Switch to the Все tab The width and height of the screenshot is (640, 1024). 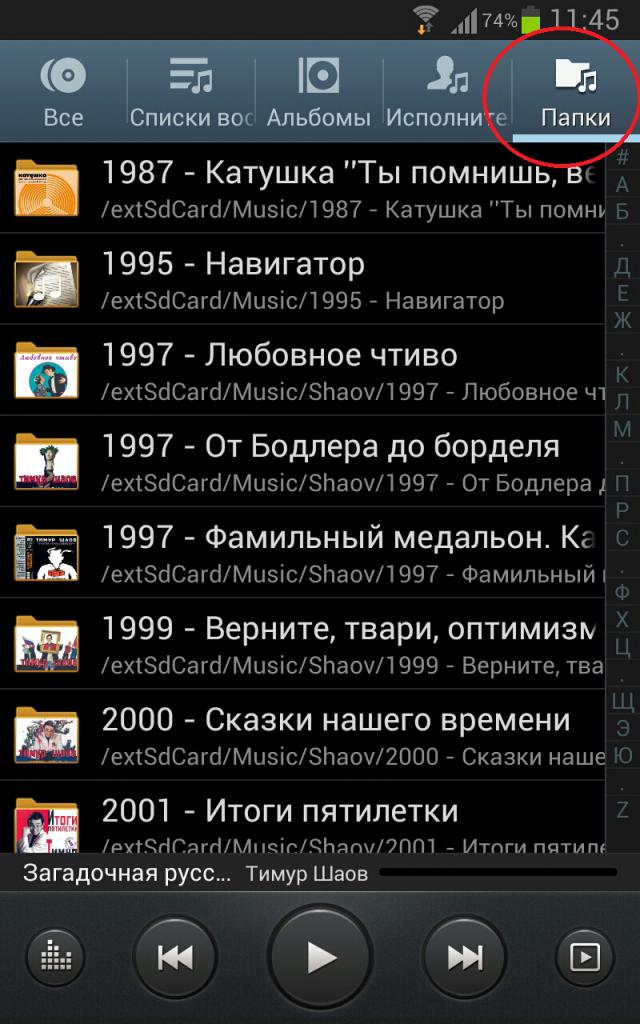coord(63,92)
